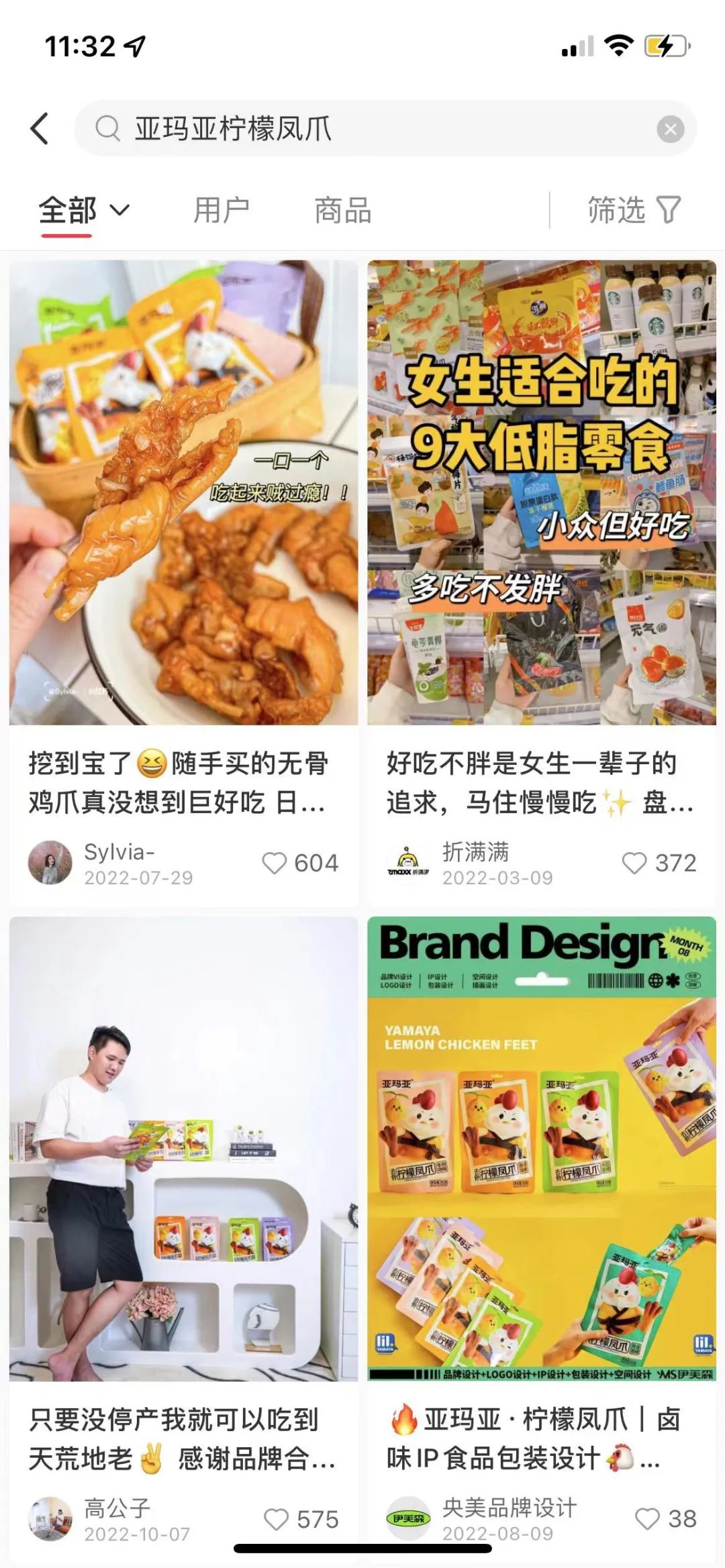Go back using the back arrow
This screenshot has width=725, height=1568.
tap(40, 128)
